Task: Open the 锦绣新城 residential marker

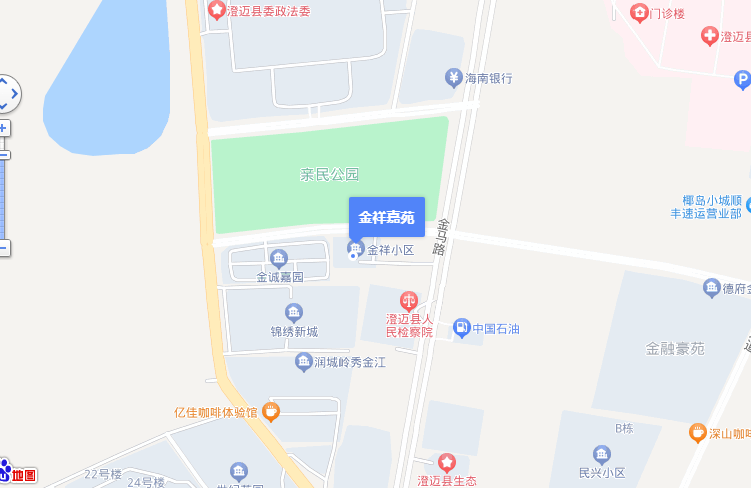Action: (293, 313)
